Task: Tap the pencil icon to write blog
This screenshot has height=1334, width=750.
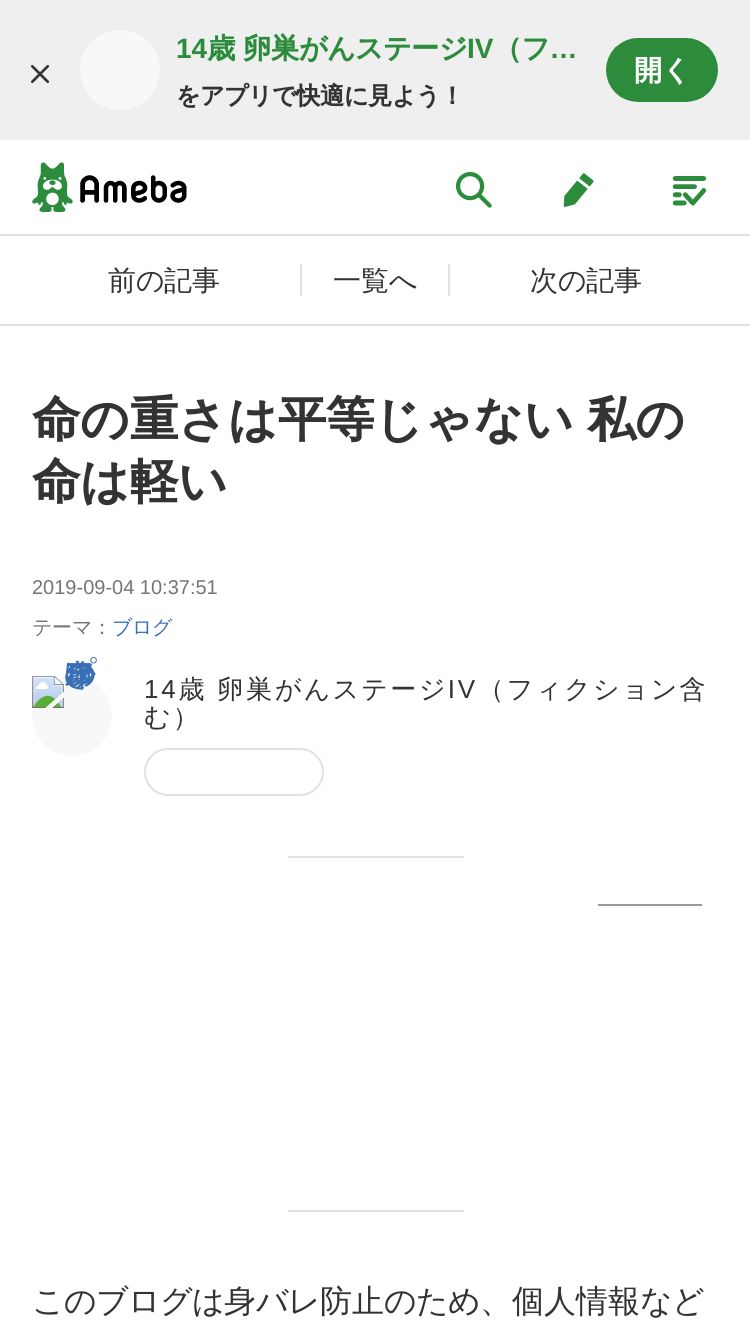Action: 579,188
